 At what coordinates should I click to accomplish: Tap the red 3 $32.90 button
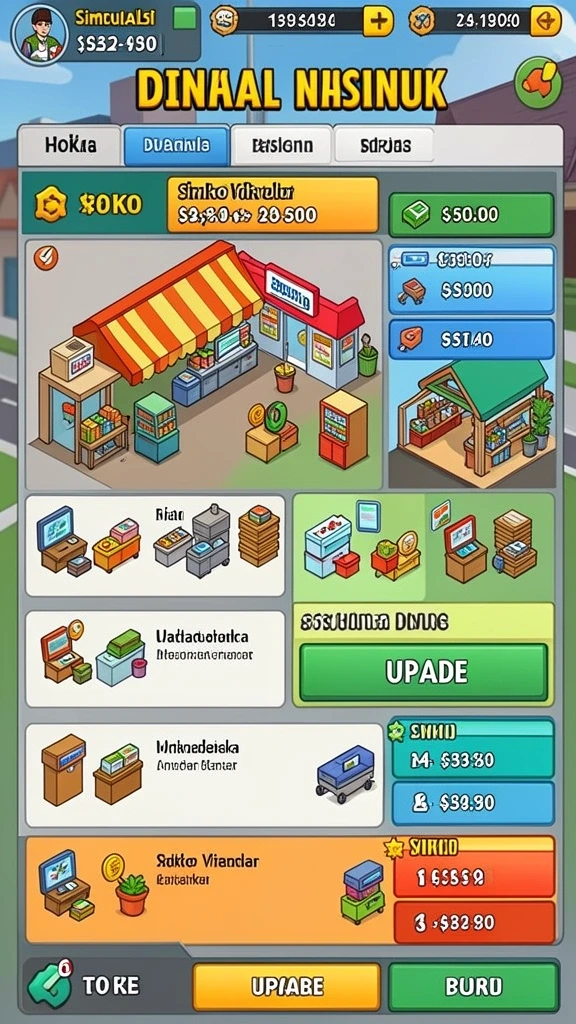tap(474, 922)
